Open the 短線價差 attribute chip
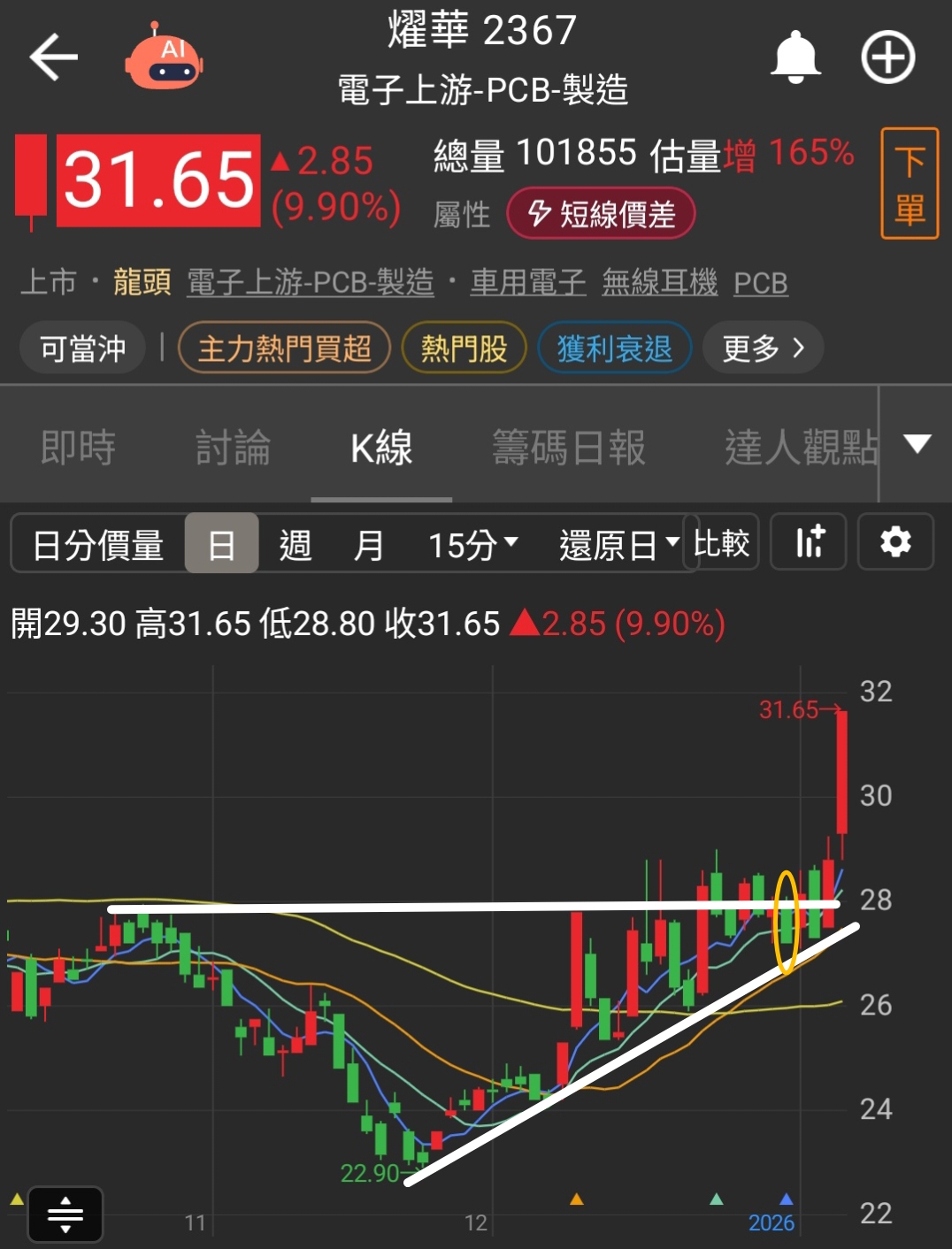This screenshot has width=952, height=1249. coord(601,213)
